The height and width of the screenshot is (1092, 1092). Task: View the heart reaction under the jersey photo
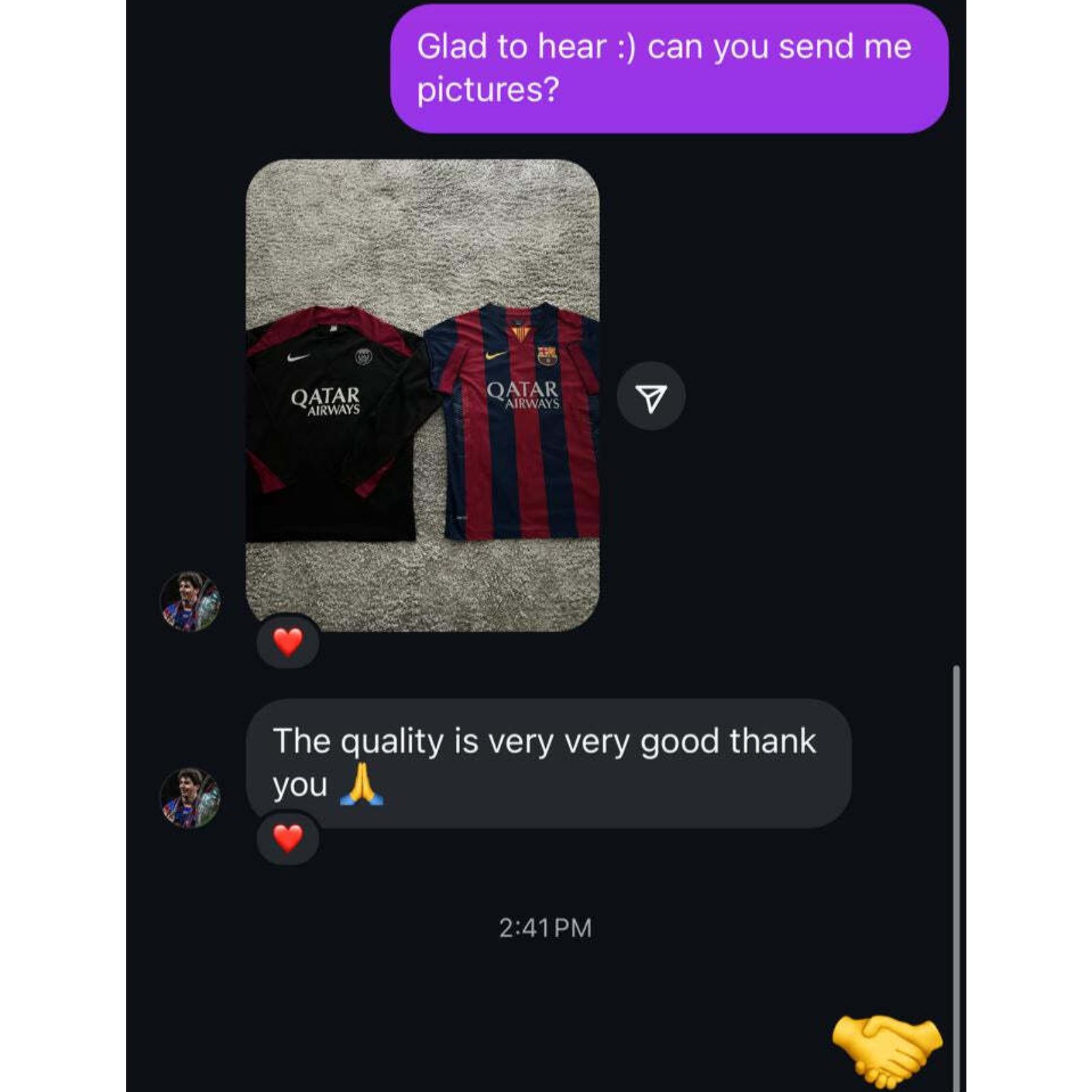coord(287,642)
